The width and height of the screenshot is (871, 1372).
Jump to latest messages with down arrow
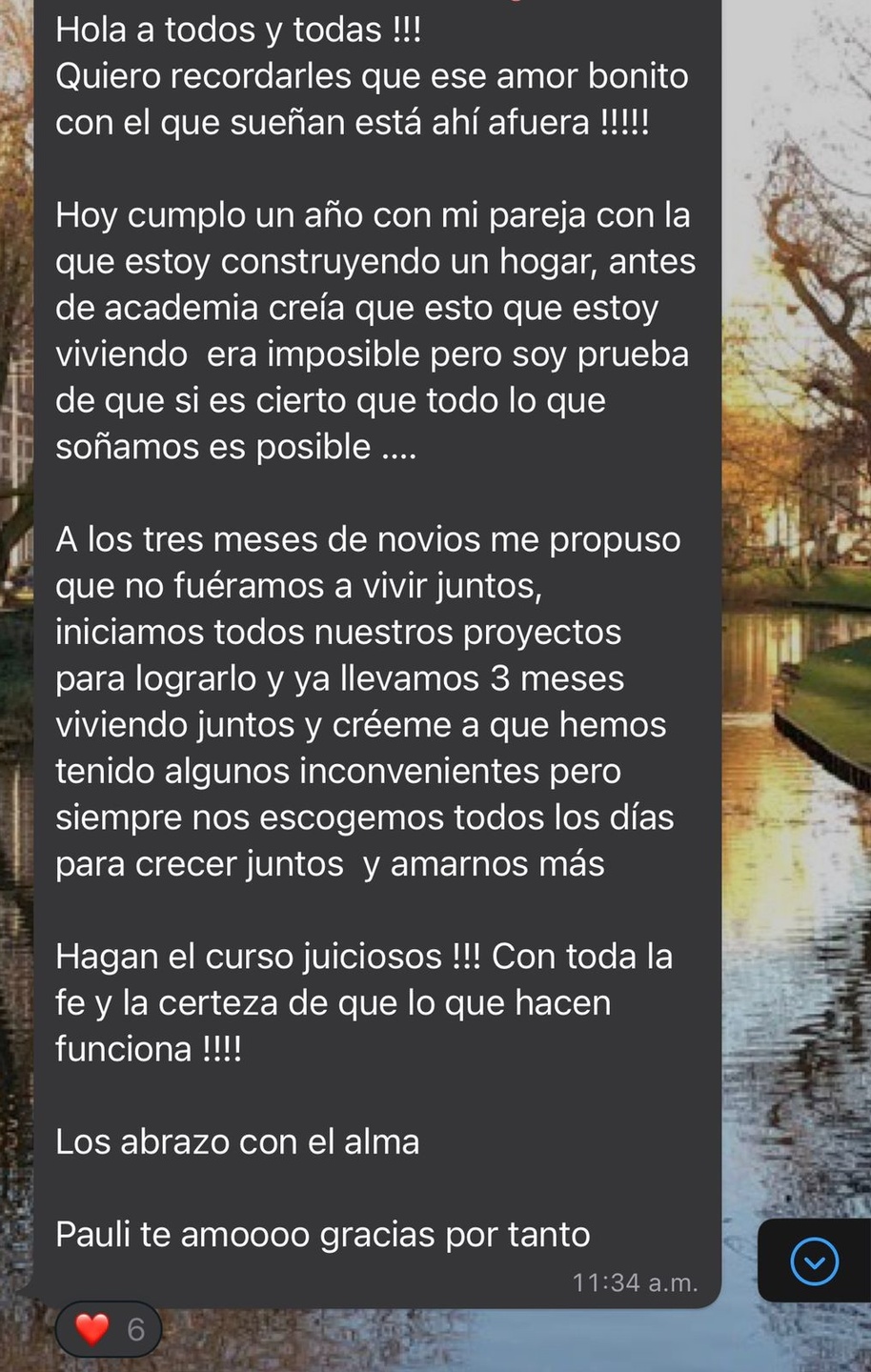coord(815,1261)
